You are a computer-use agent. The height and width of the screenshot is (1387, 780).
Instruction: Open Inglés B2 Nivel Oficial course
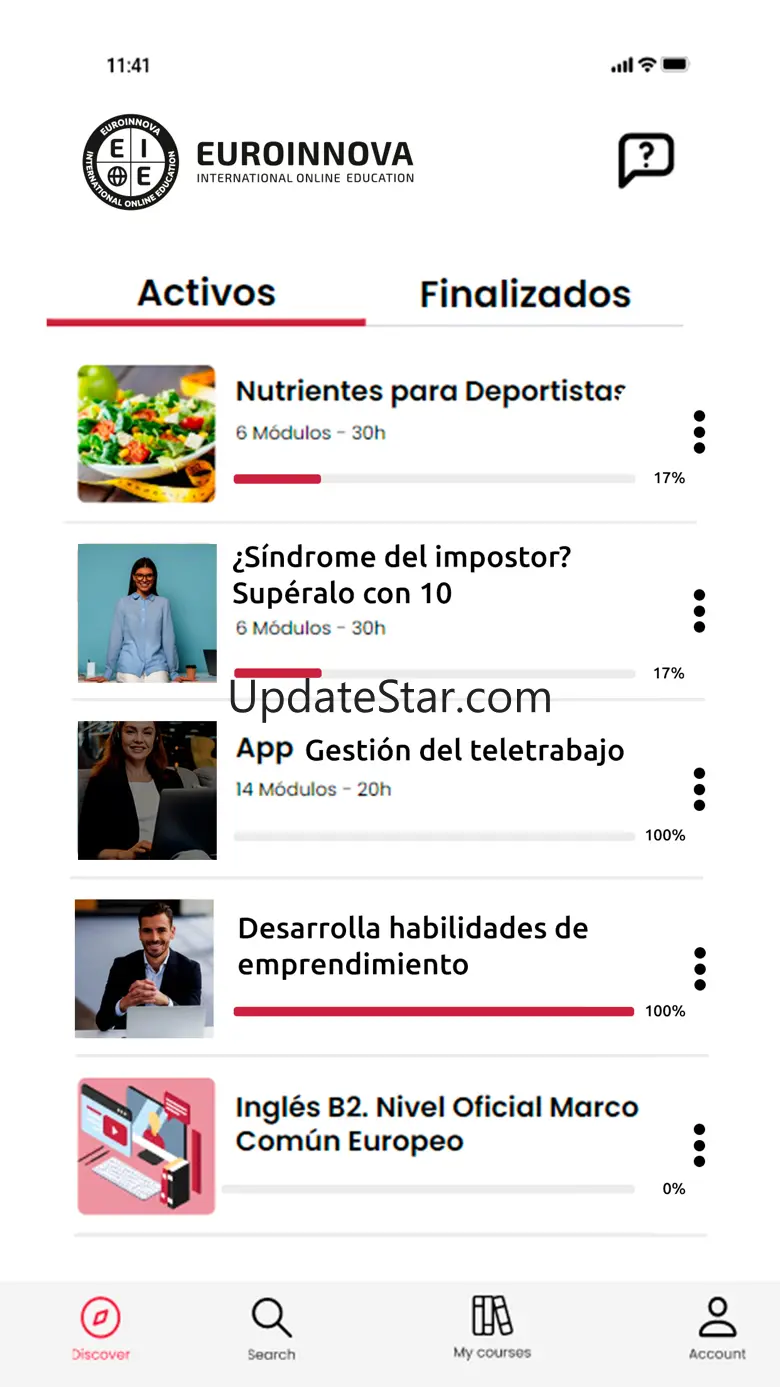[436, 1124]
